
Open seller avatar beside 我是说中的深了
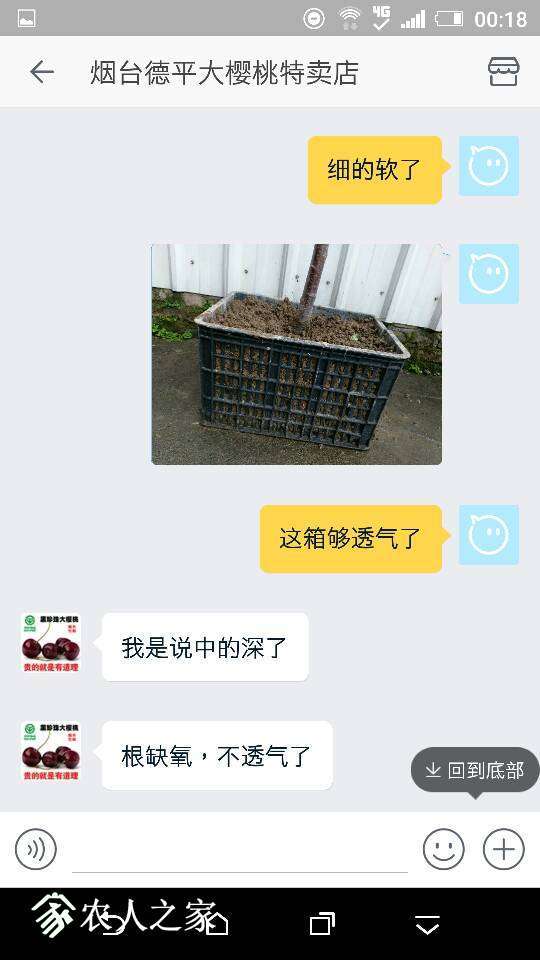(51, 643)
